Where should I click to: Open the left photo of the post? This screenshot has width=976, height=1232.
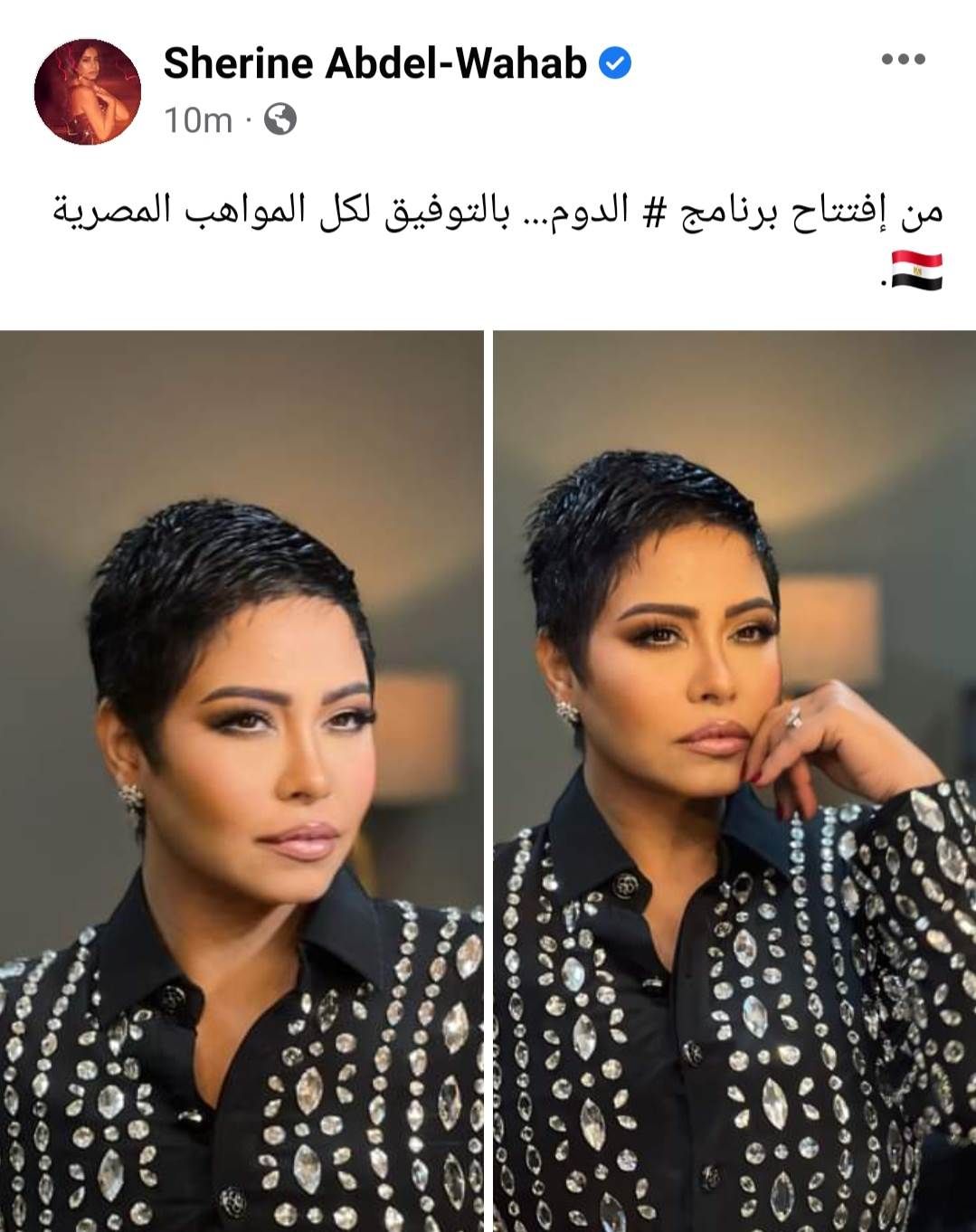coord(242,780)
